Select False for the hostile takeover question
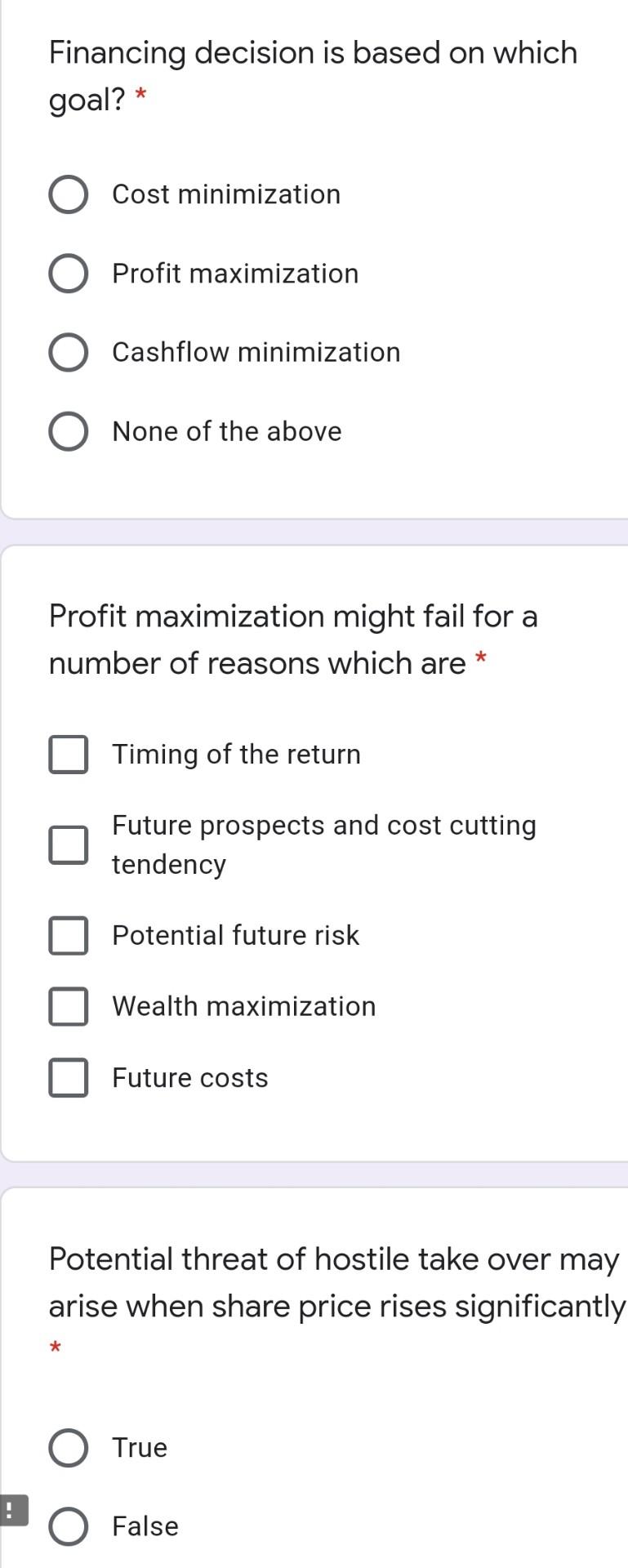This screenshot has width=628, height=1568. coord(68,1526)
